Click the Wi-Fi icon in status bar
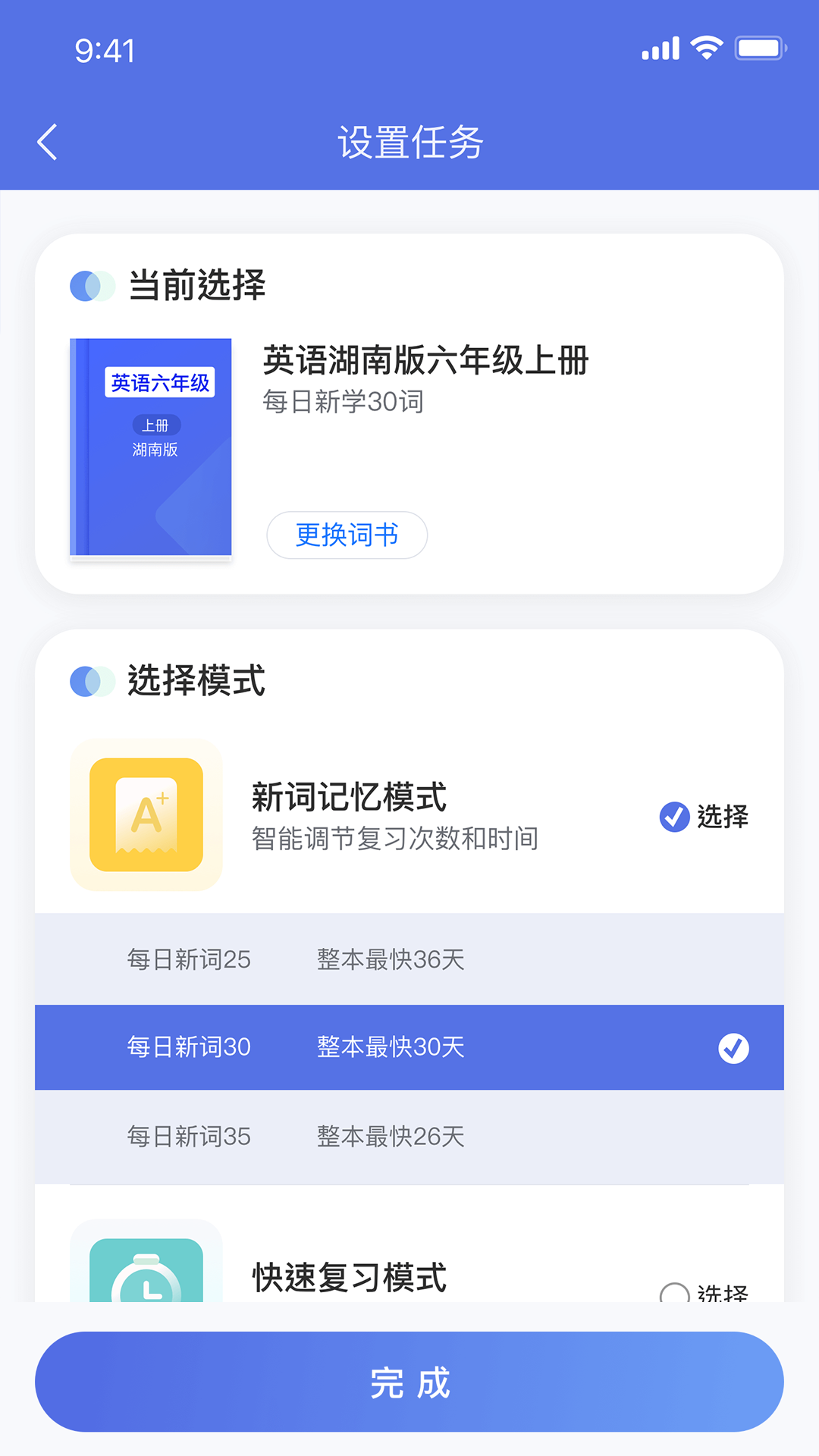The image size is (819, 1456). pos(706,47)
